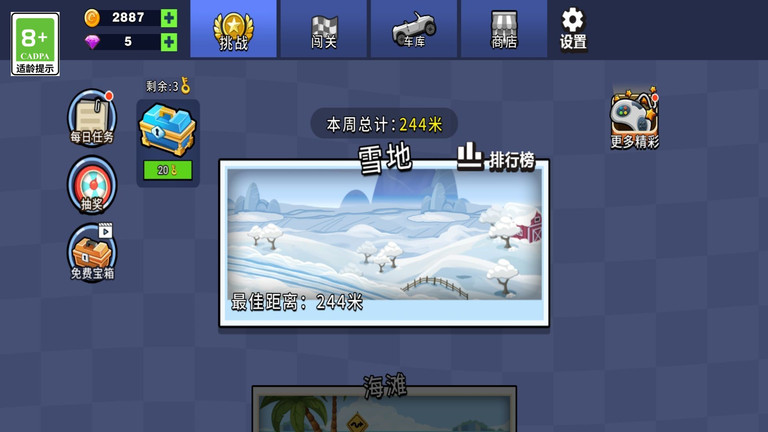View the 排行榜 leaderboard
The height and width of the screenshot is (432, 768).
497,159
